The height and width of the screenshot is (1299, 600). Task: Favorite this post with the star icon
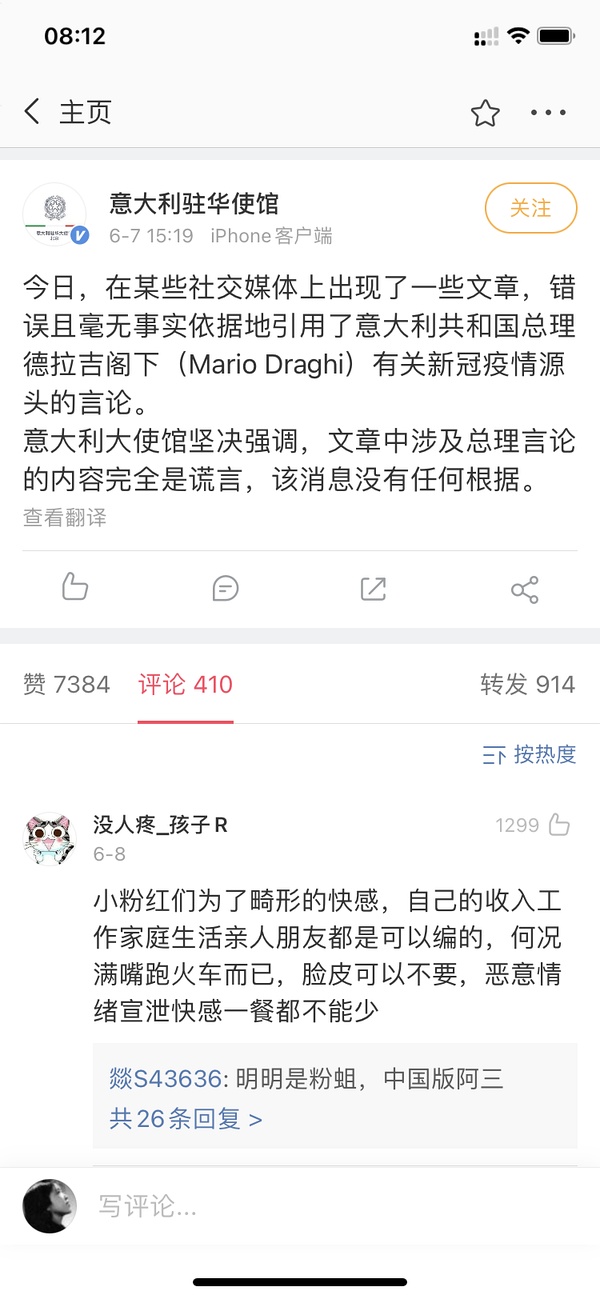pyautogui.click(x=485, y=113)
